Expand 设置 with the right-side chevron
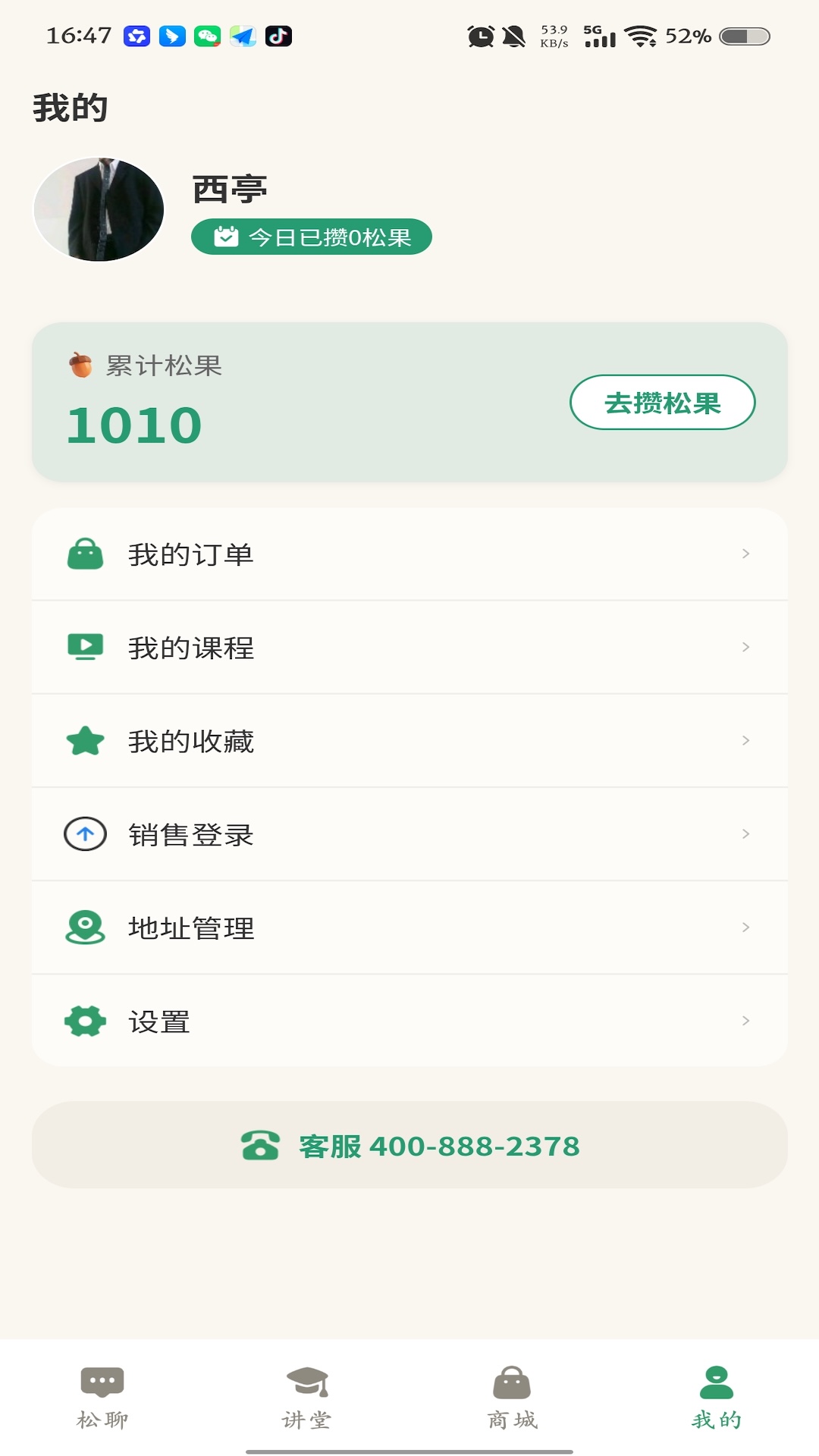 pyautogui.click(x=746, y=1021)
